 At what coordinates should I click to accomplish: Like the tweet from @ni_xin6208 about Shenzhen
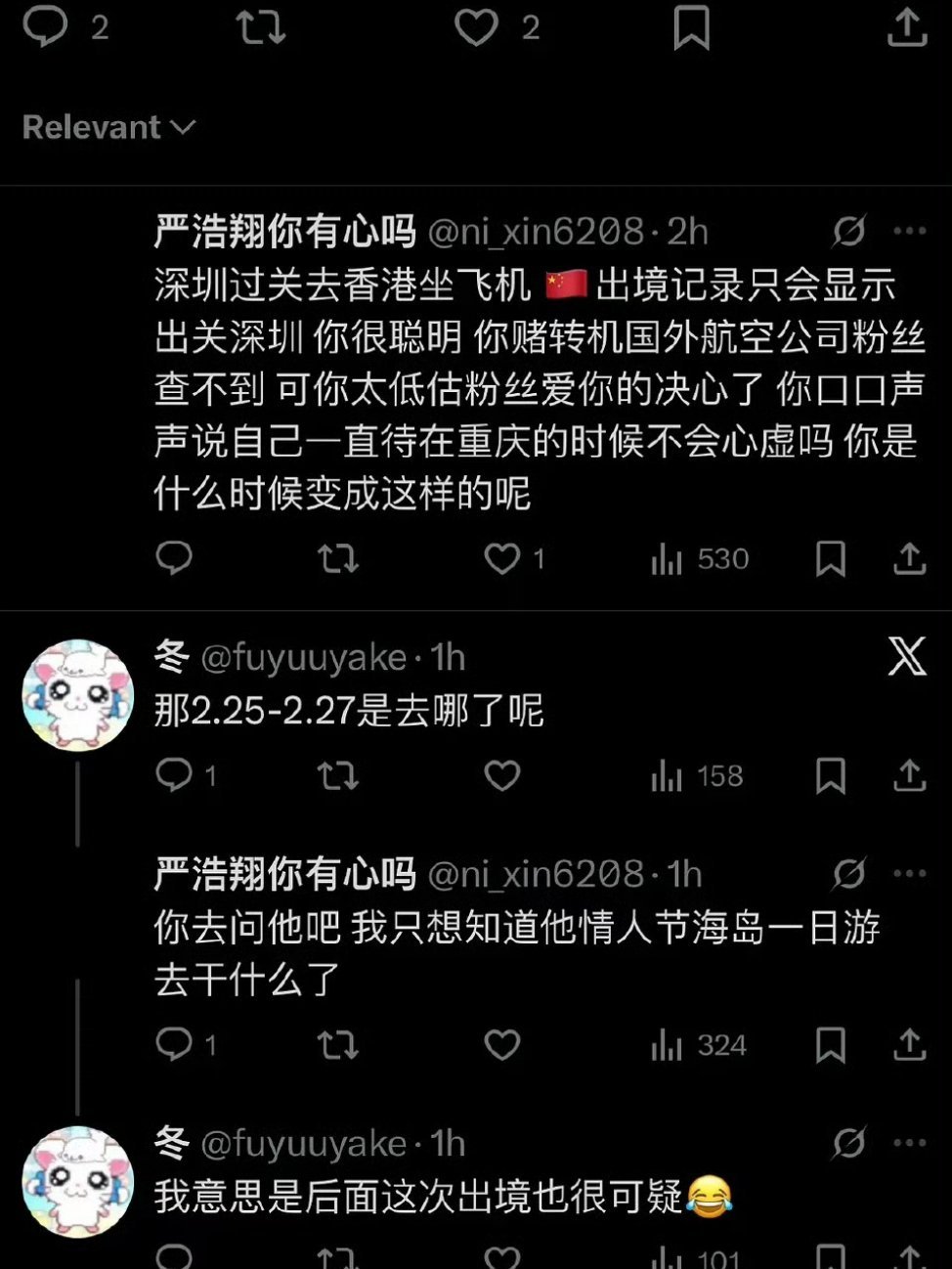(x=501, y=558)
